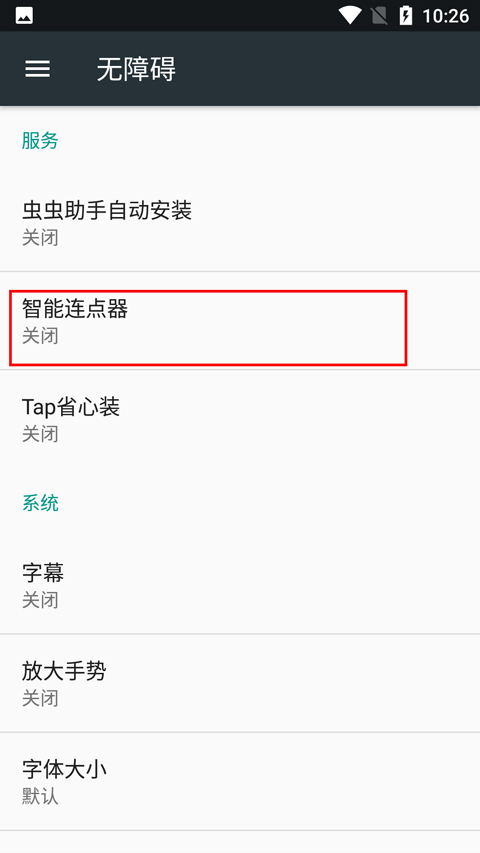This screenshot has width=480, height=853.
Task: Open the hamburger drawer menu
Action: click(x=38, y=69)
